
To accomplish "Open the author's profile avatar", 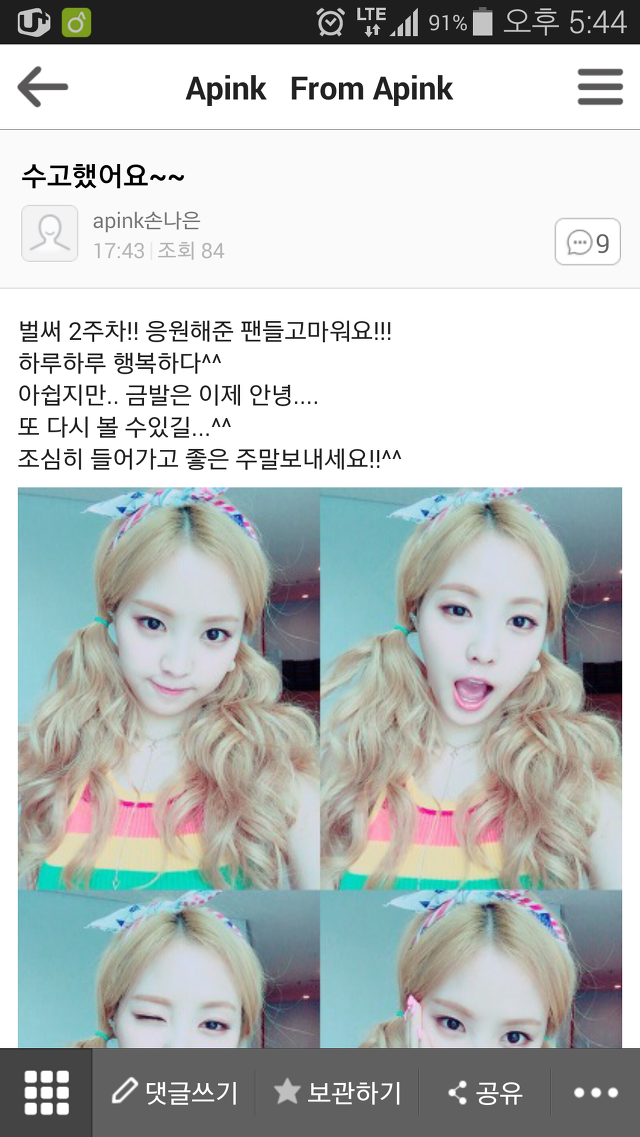I will (49, 233).
